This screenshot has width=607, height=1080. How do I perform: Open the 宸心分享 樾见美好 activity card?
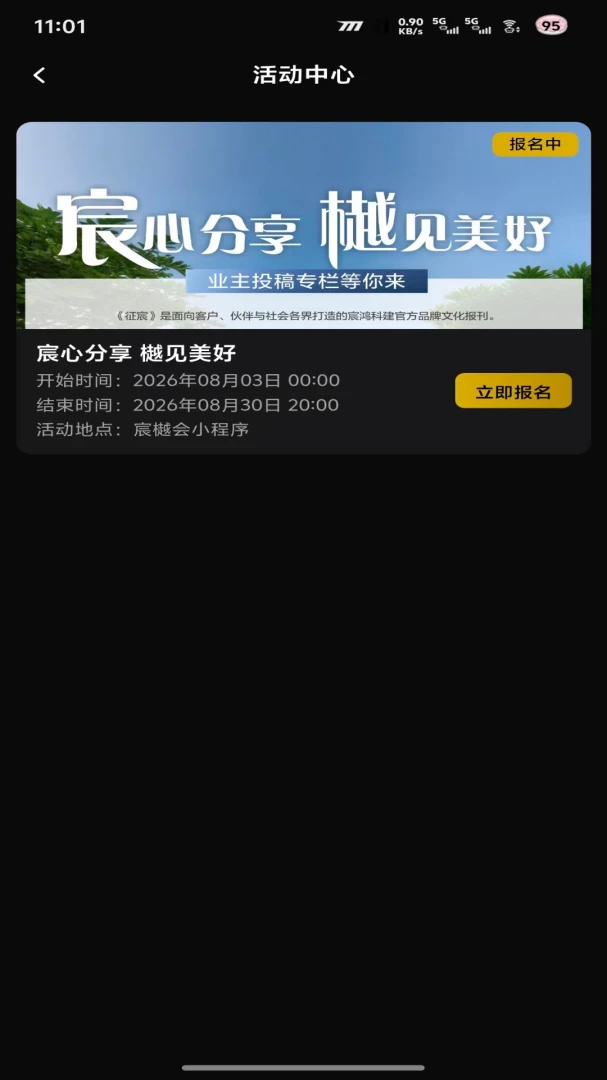click(x=303, y=288)
